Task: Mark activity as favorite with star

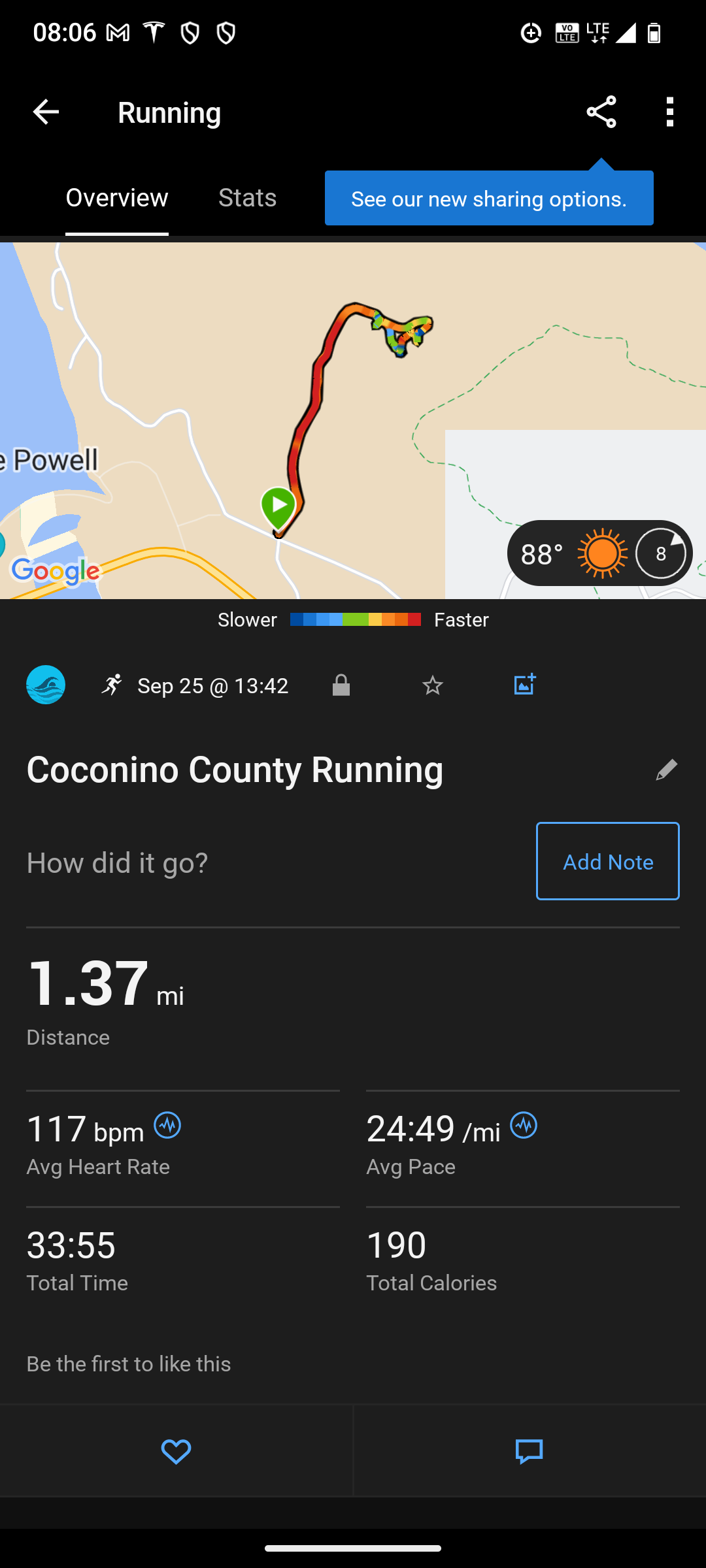Action: point(433,685)
